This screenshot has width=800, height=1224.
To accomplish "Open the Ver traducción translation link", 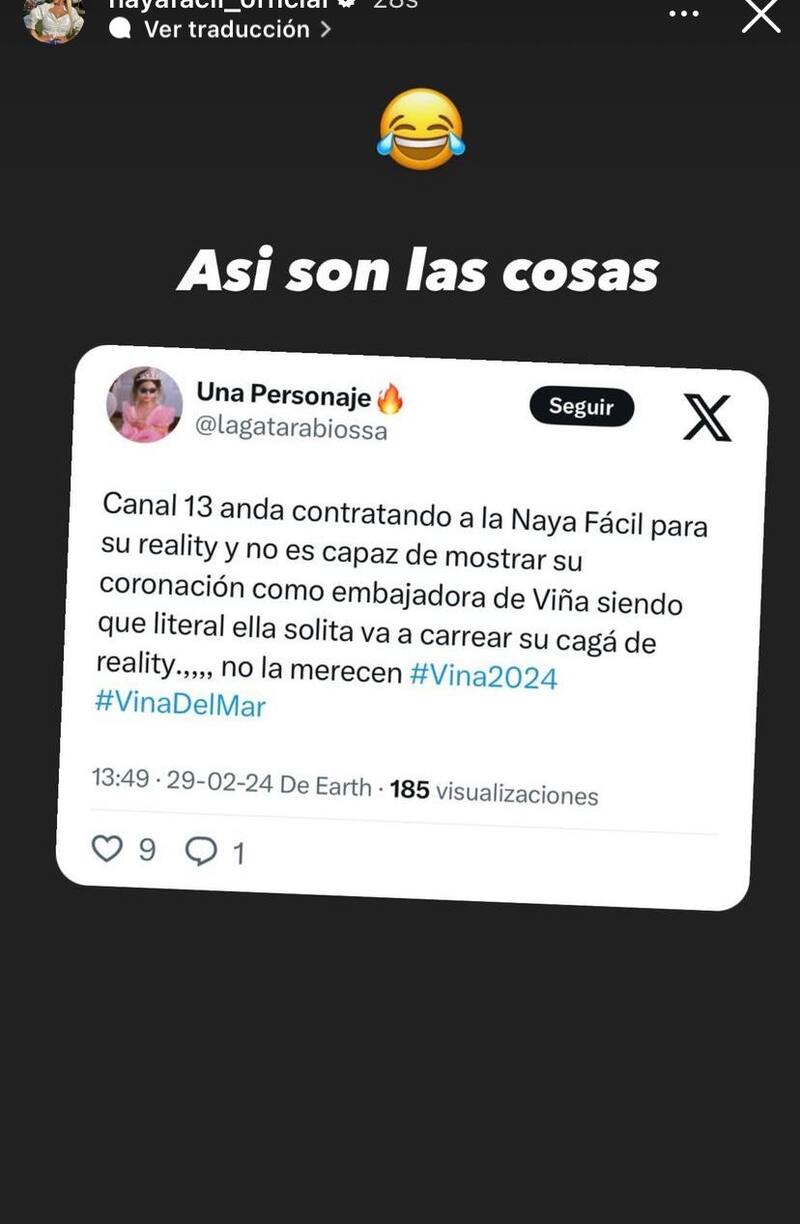I will point(190,30).
